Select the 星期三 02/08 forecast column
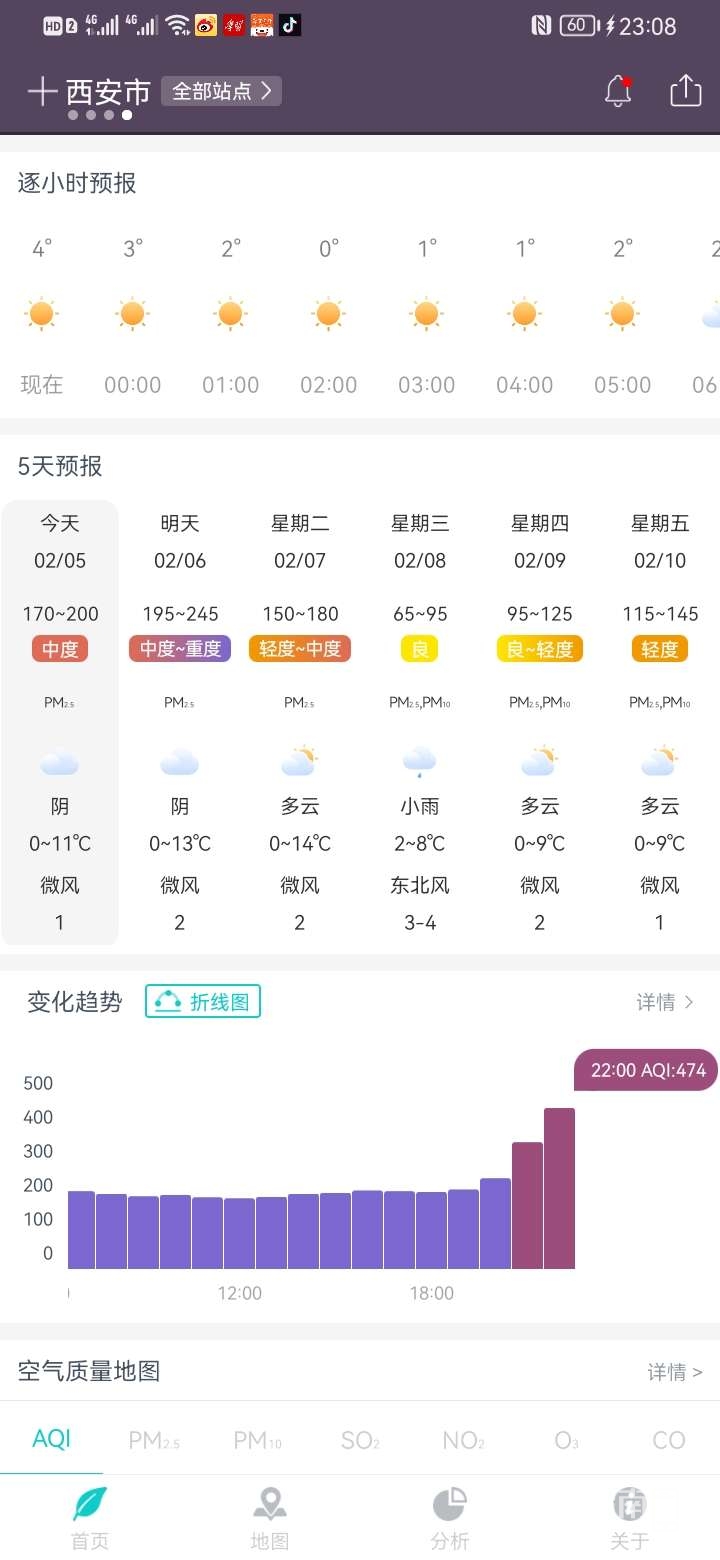 point(420,720)
